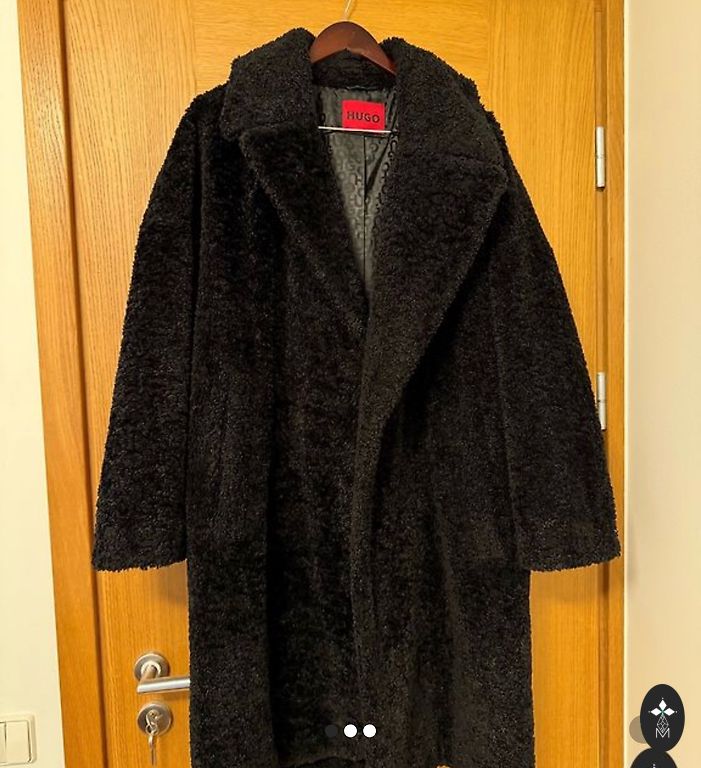Screen dimensions: 701x768
Task: Open the floating round emblem button
Action: point(662,716)
